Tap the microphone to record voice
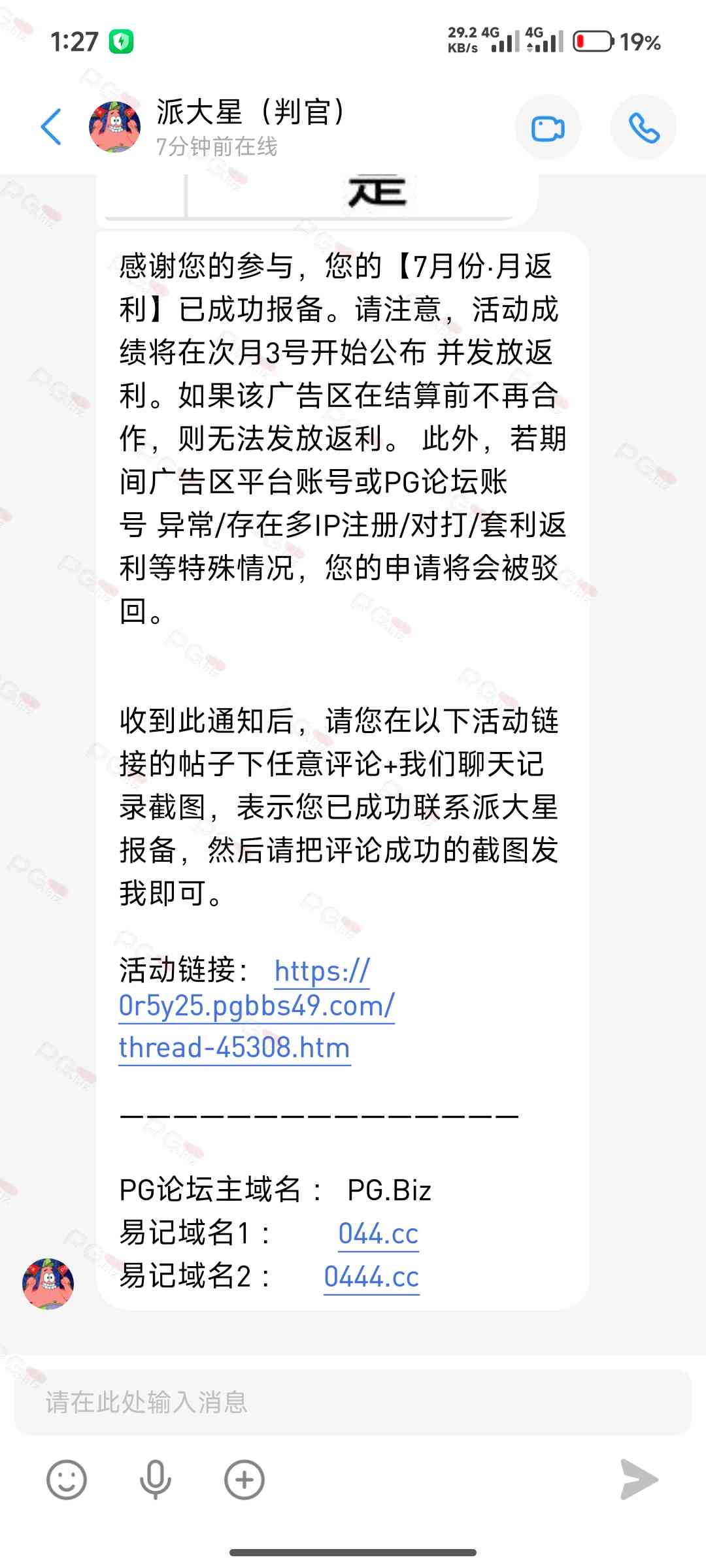 [x=156, y=1480]
